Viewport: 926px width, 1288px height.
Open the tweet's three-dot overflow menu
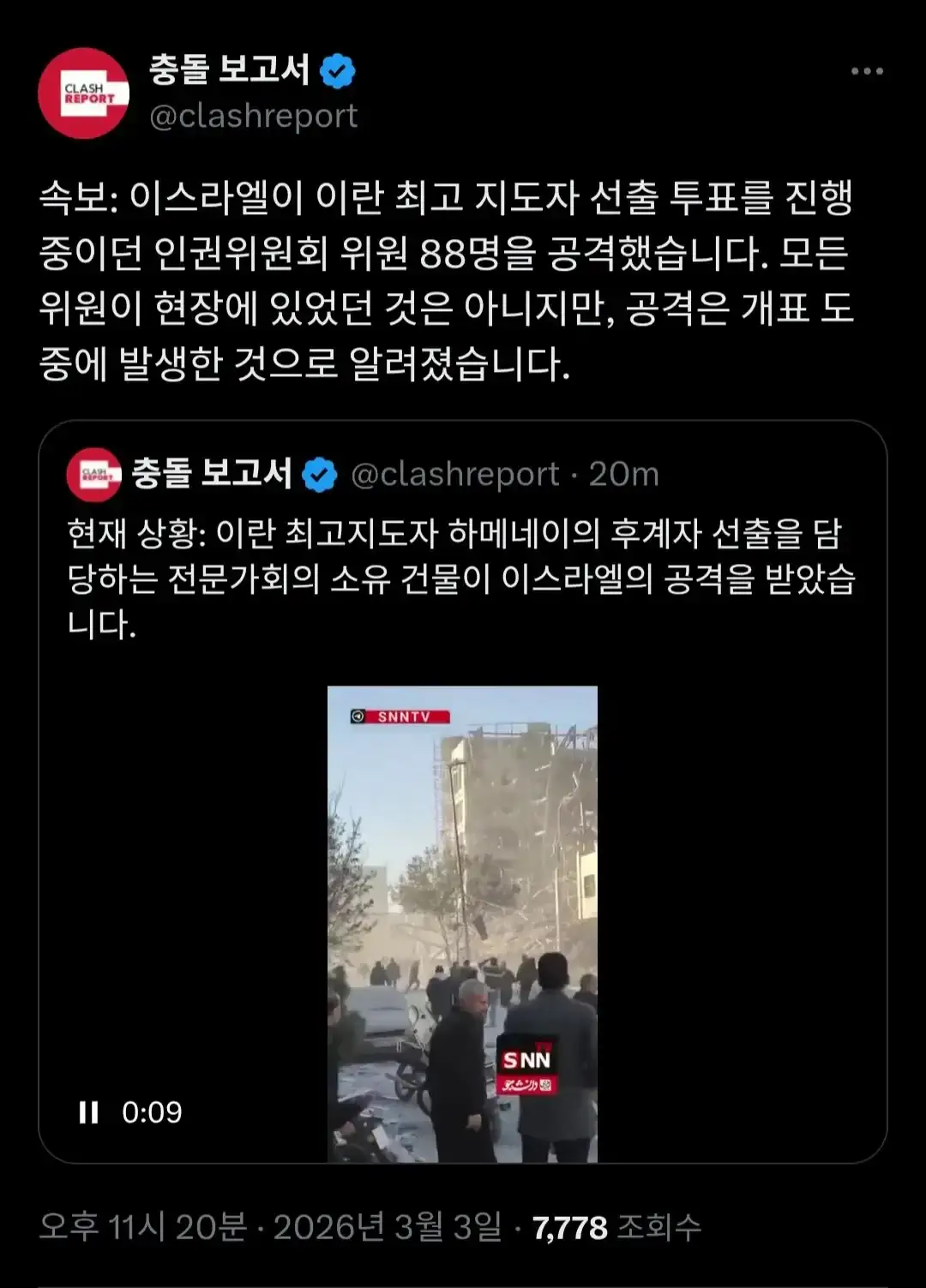867,71
